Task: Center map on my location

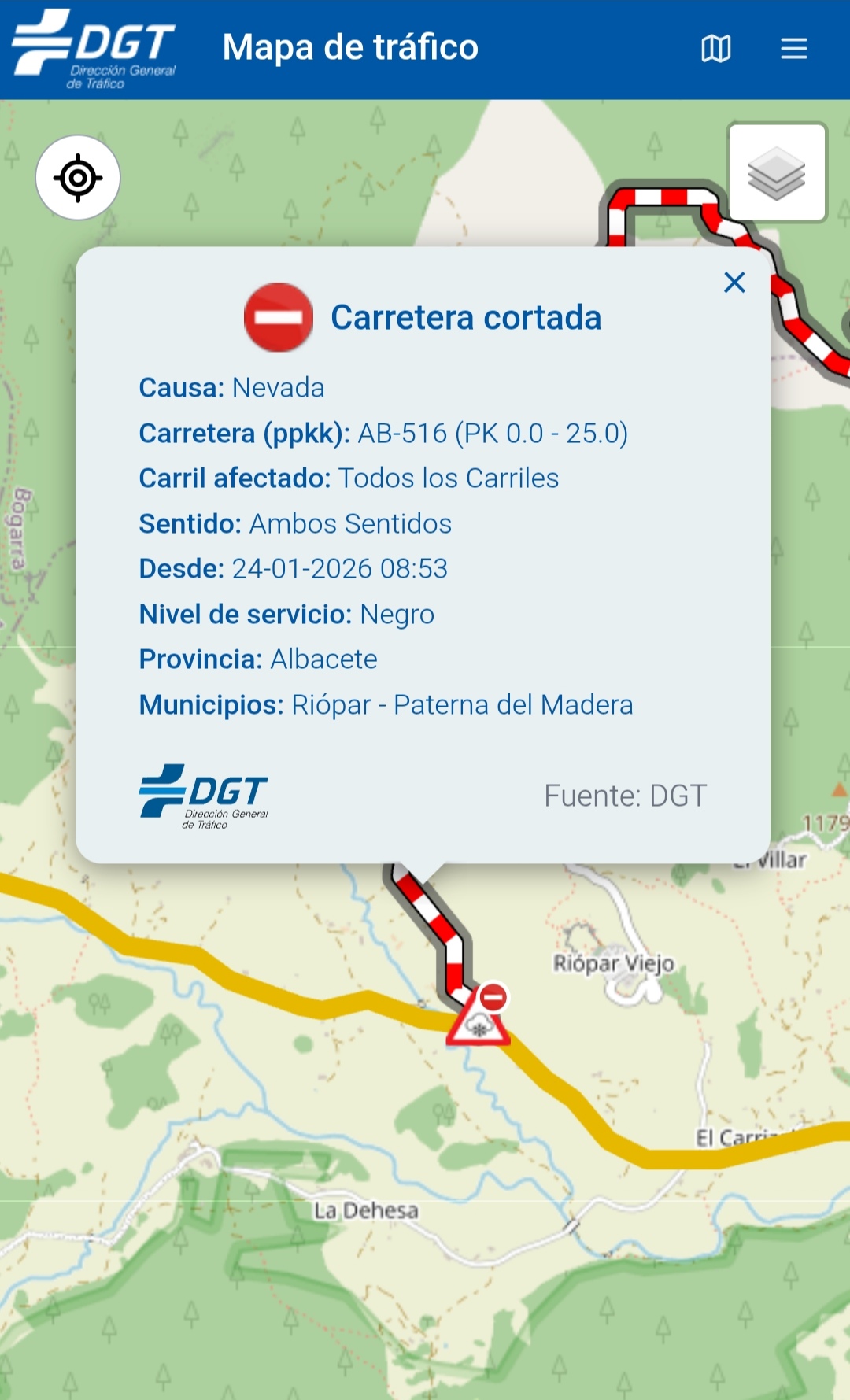Action: pos(78,178)
